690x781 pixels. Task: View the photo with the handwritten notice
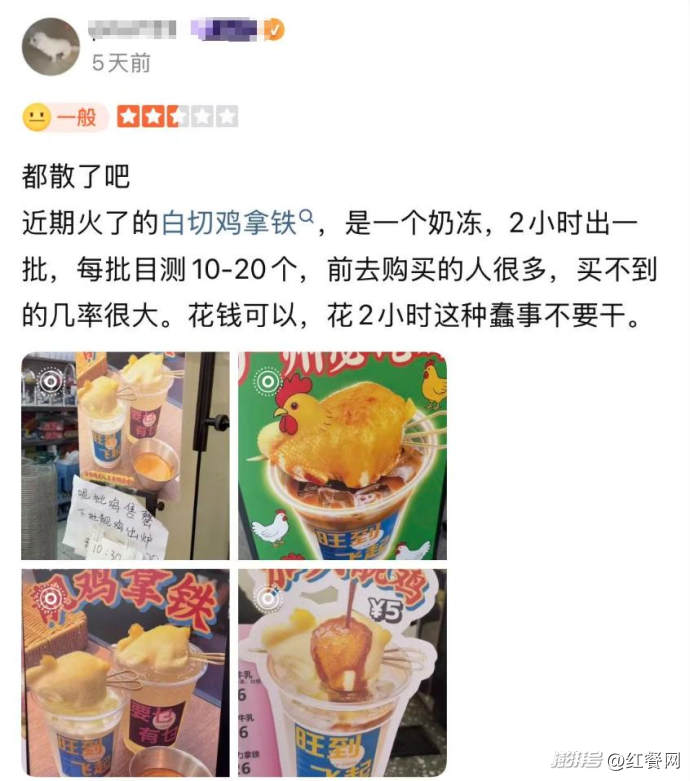(x=125, y=456)
